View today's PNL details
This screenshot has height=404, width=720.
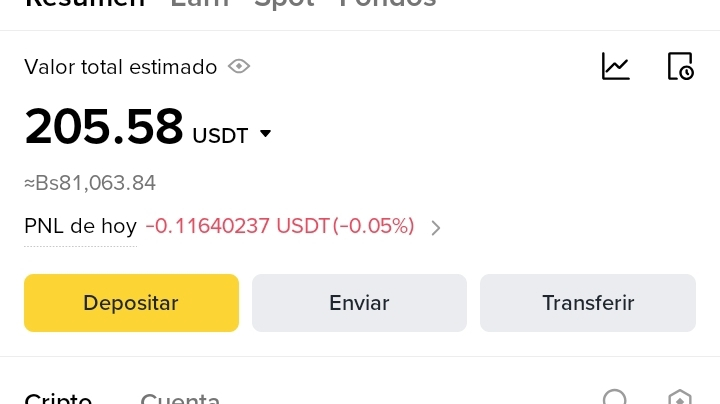coord(435,228)
